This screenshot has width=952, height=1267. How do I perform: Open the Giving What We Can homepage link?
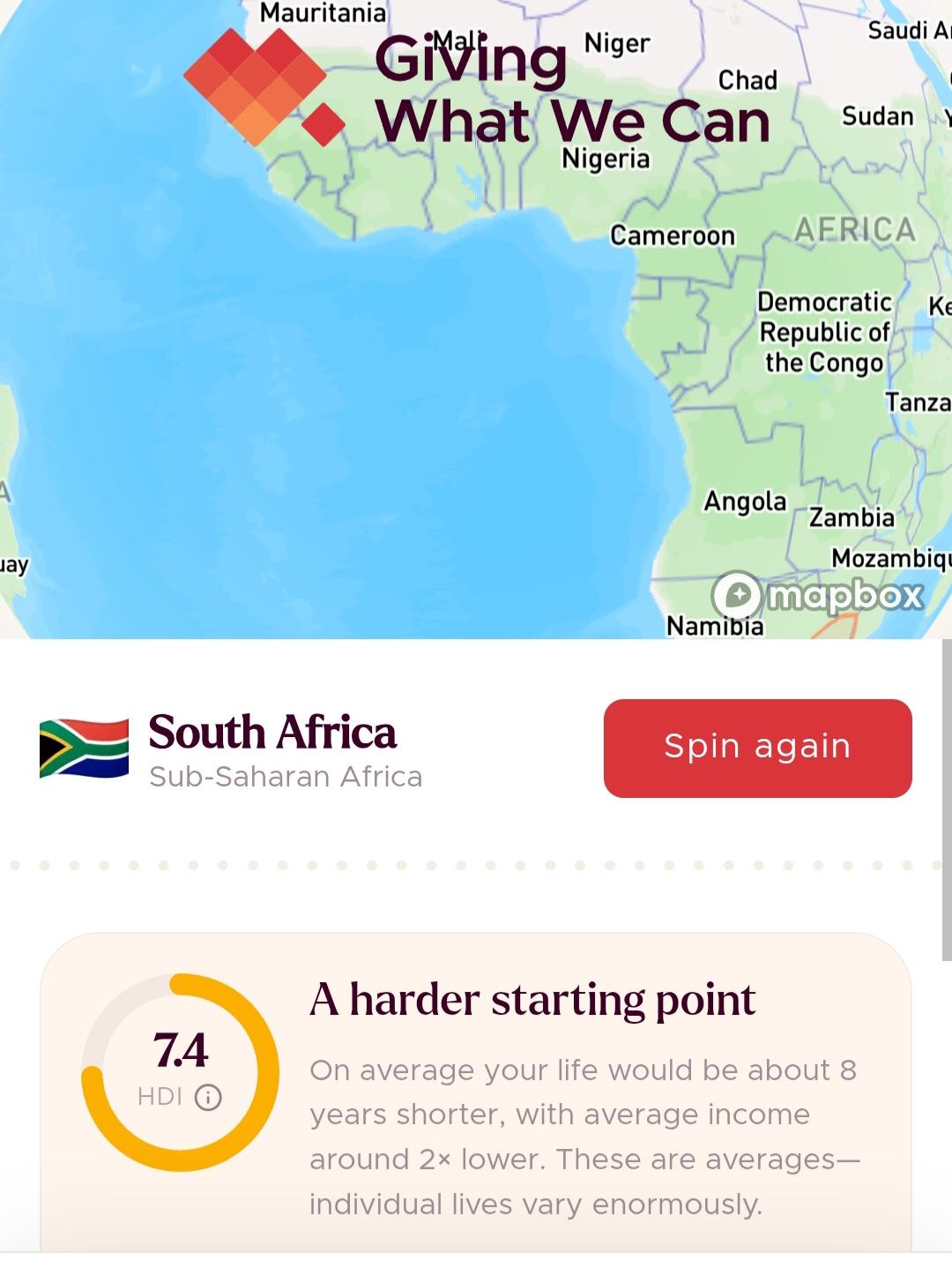pyautogui.click(x=476, y=88)
